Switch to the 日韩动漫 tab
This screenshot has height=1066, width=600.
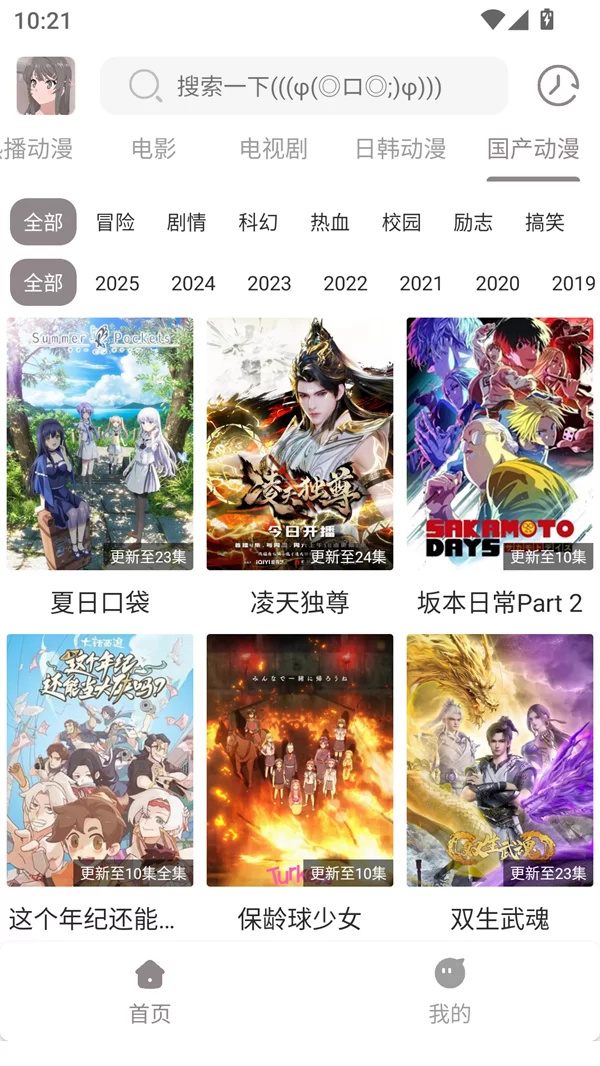(400, 149)
